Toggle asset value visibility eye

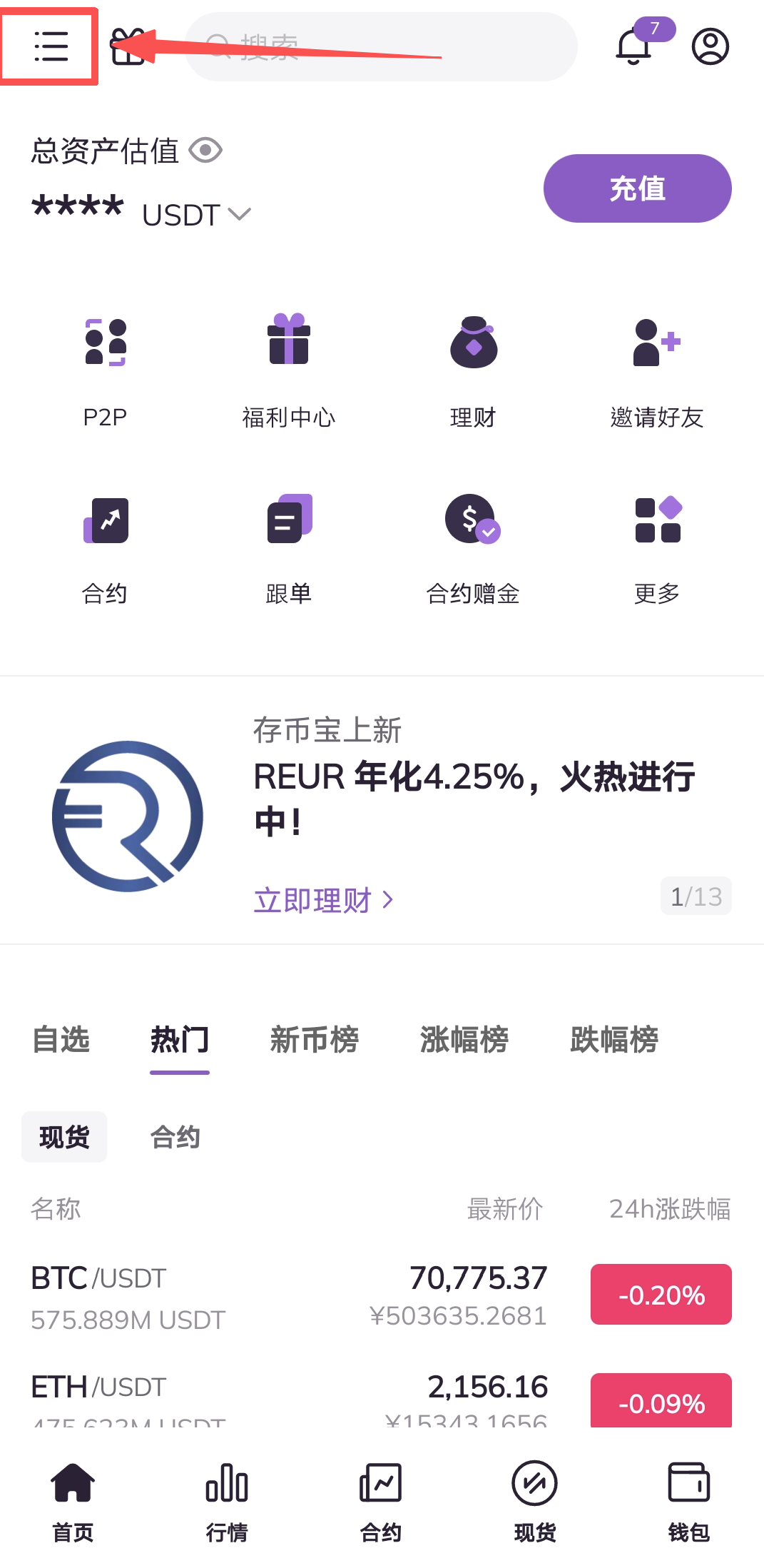point(205,151)
